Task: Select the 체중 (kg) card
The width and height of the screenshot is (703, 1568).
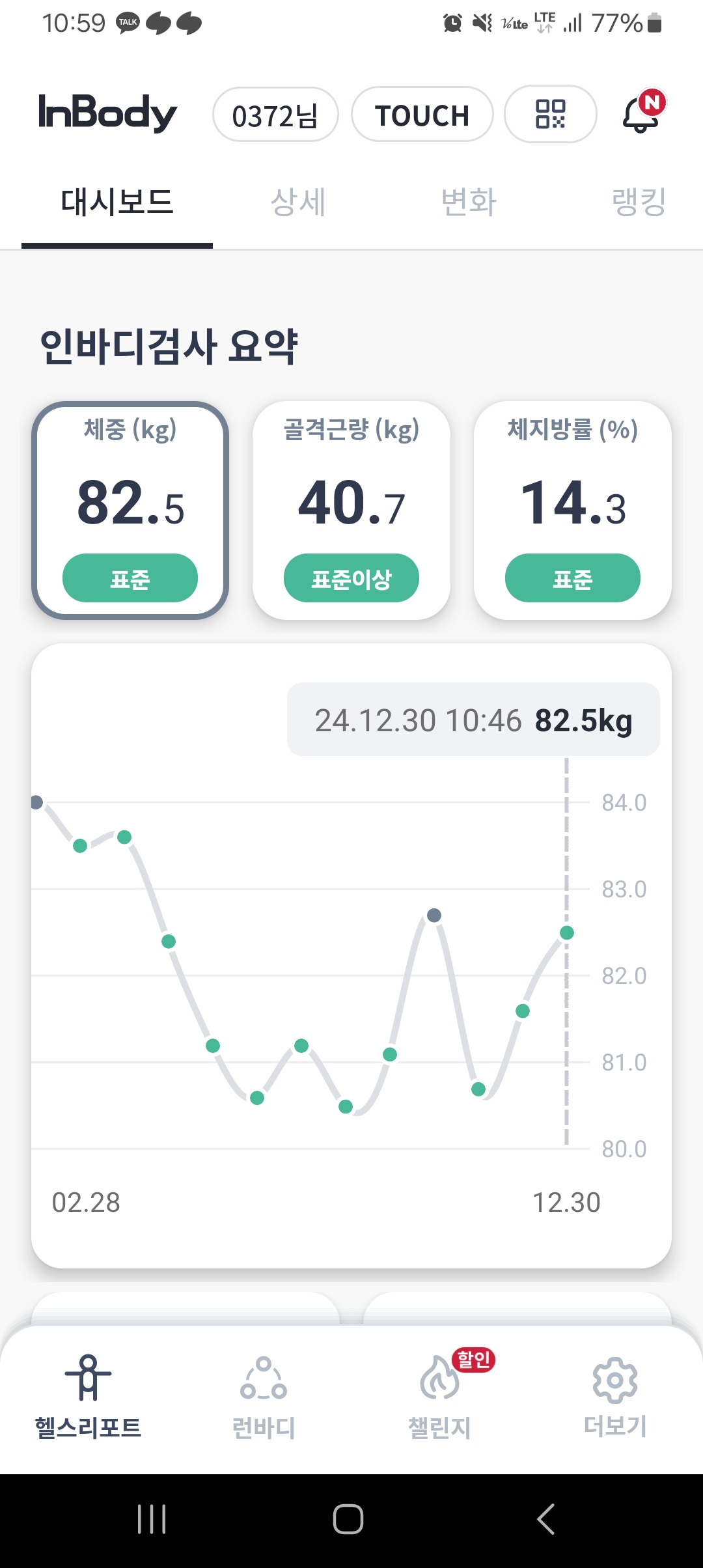Action: coord(130,510)
